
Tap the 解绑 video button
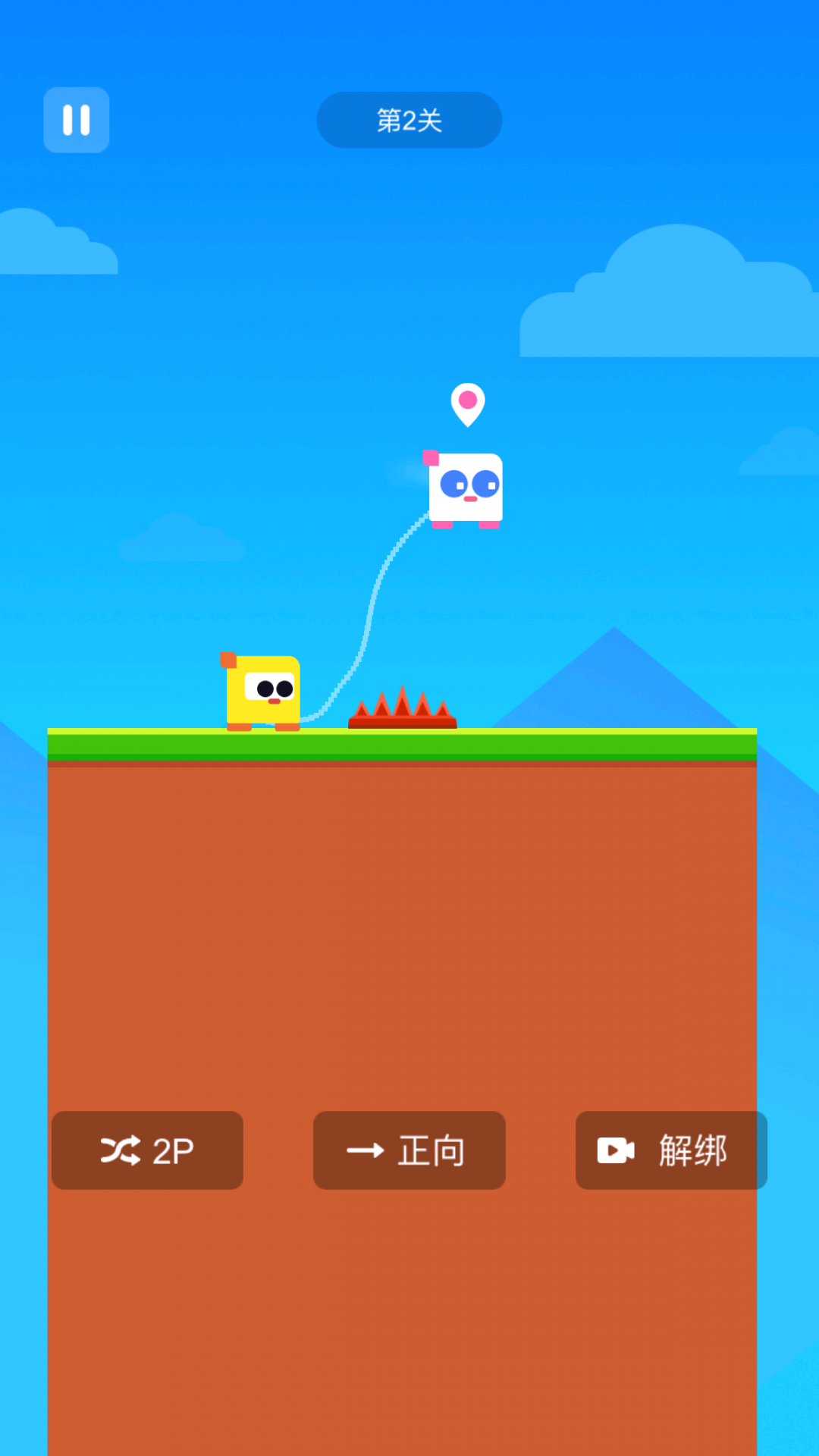point(670,1150)
